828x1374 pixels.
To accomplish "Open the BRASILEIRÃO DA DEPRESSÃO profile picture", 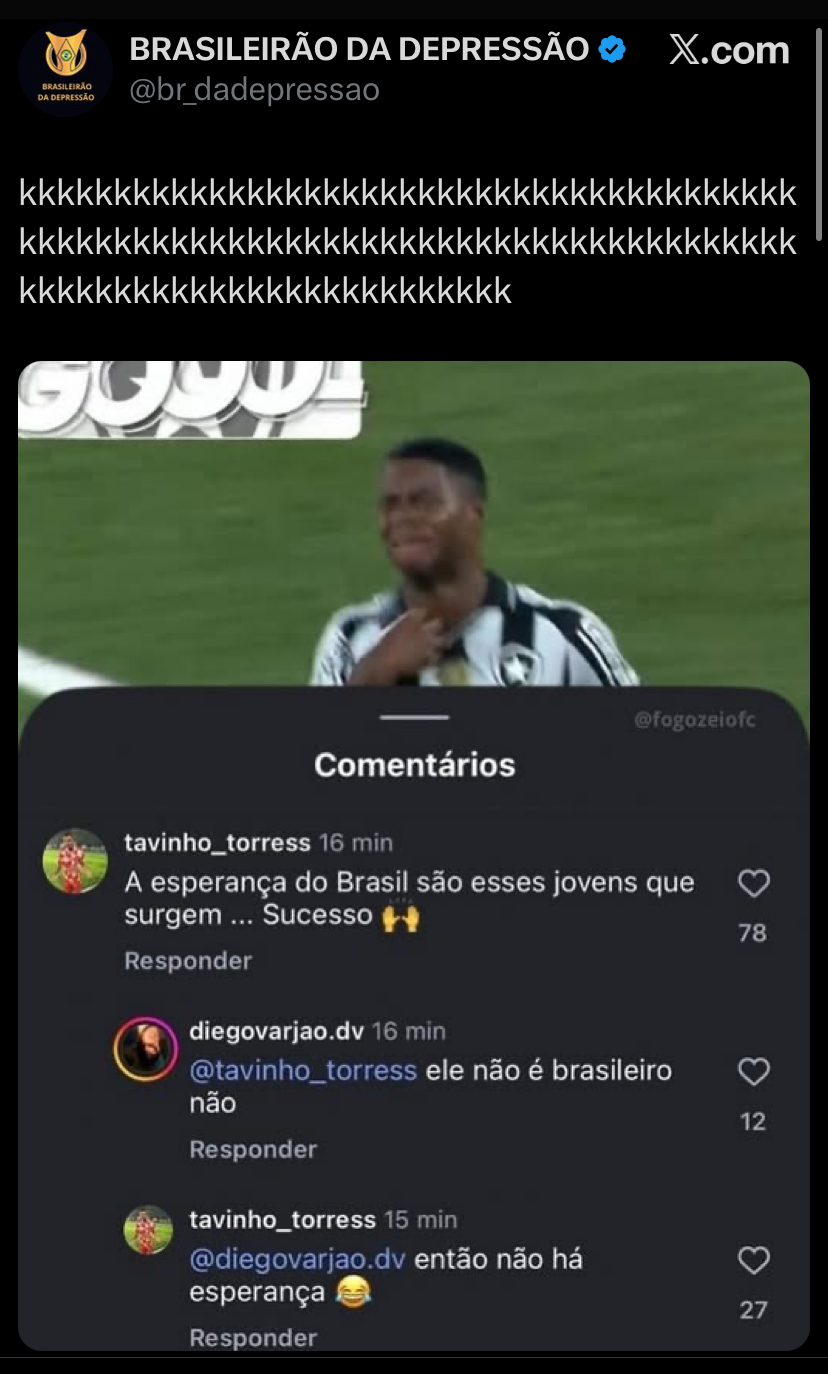I will (65, 70).
